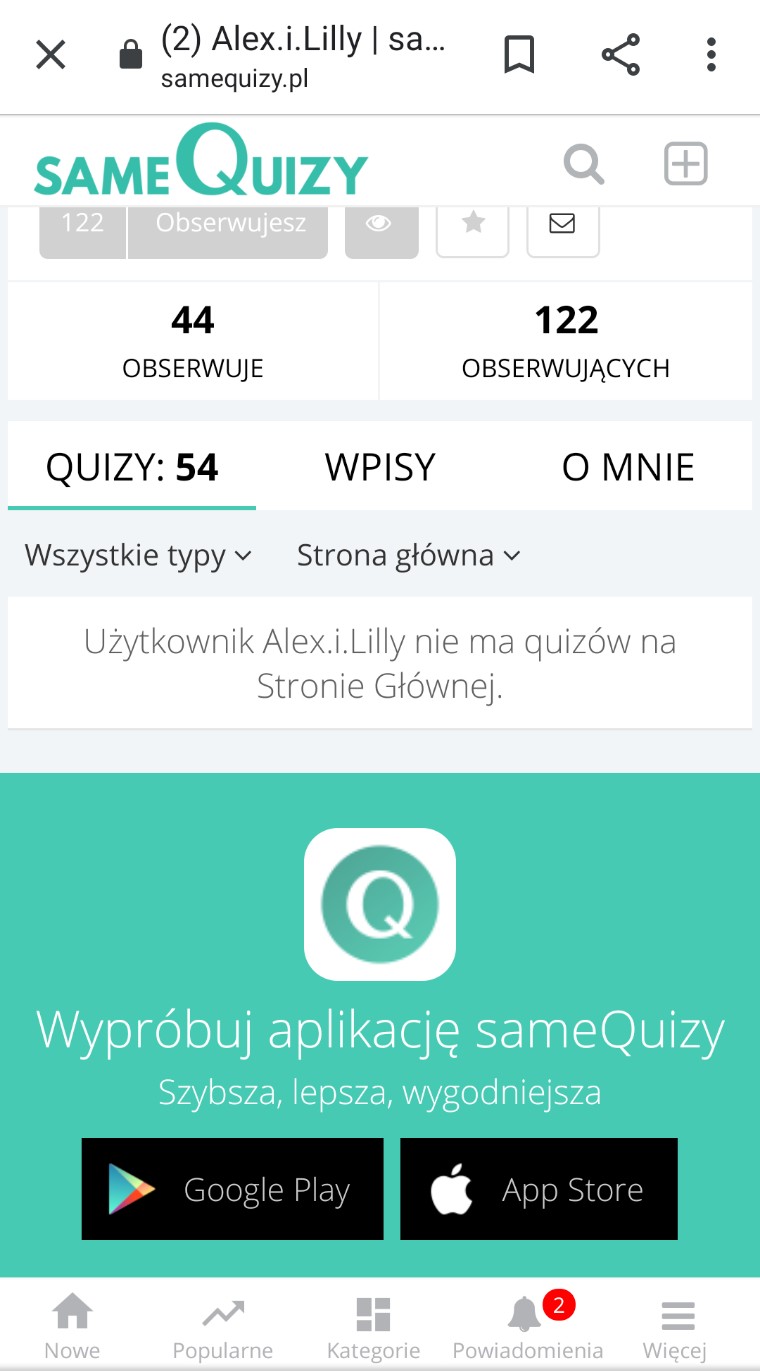760x1371 pixels.
Task: Switch to the O mnie tab
Action: (x=628, y=467)
